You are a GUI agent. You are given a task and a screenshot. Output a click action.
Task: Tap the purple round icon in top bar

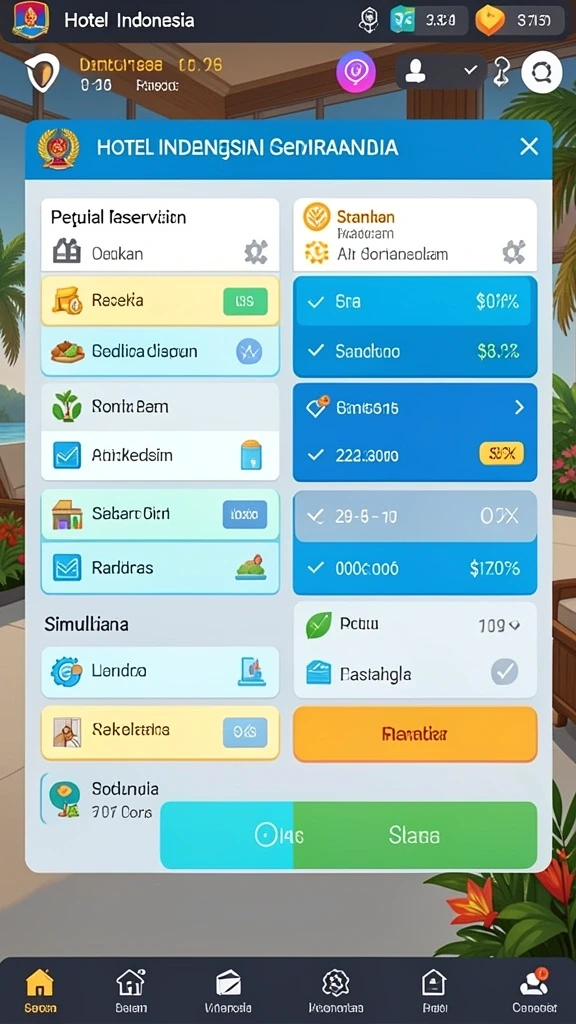pyautogui.click(x=356, y=72)
